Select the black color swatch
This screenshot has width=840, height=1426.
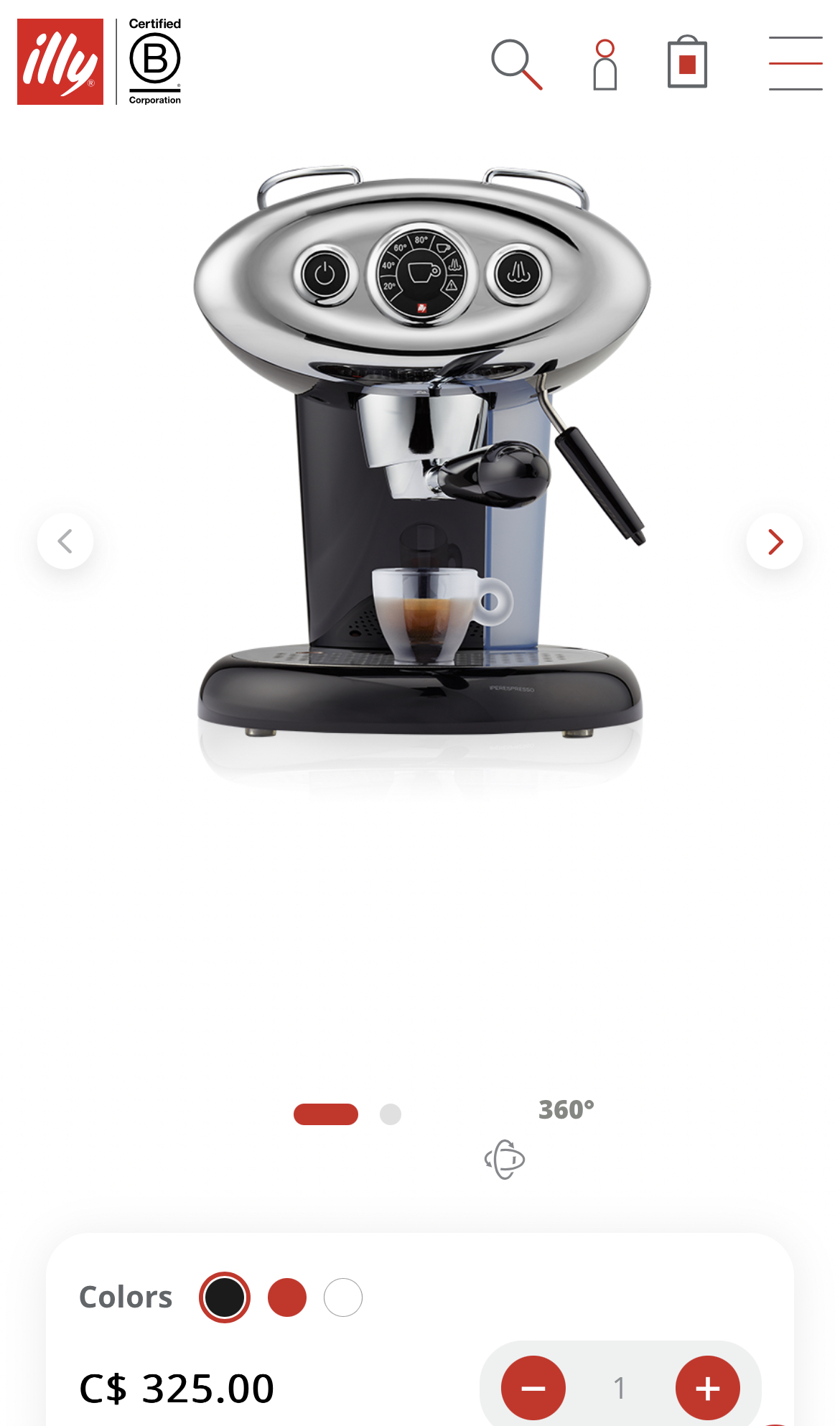225,1297
